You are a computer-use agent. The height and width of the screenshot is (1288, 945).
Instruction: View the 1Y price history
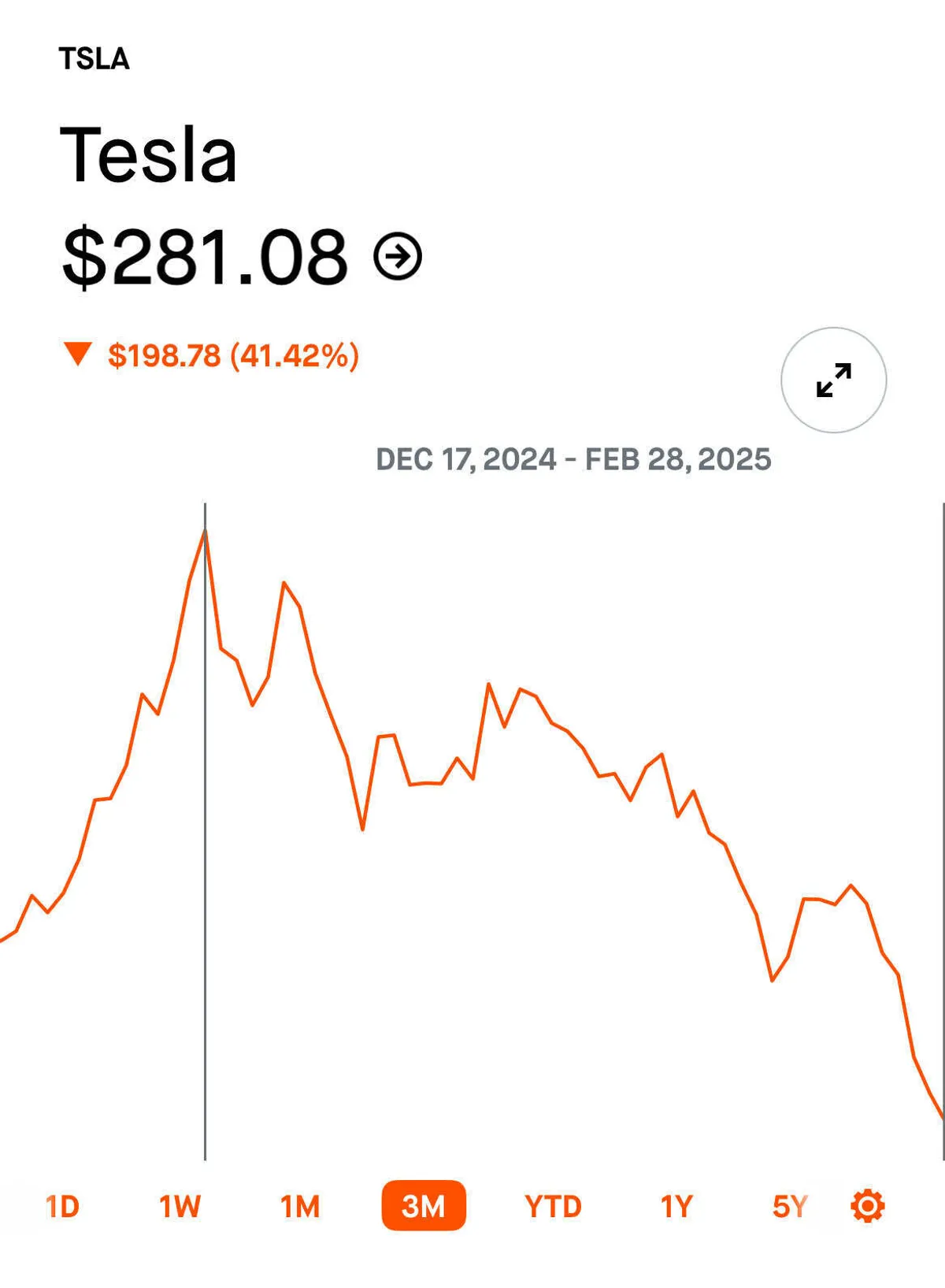(676, 1206)
